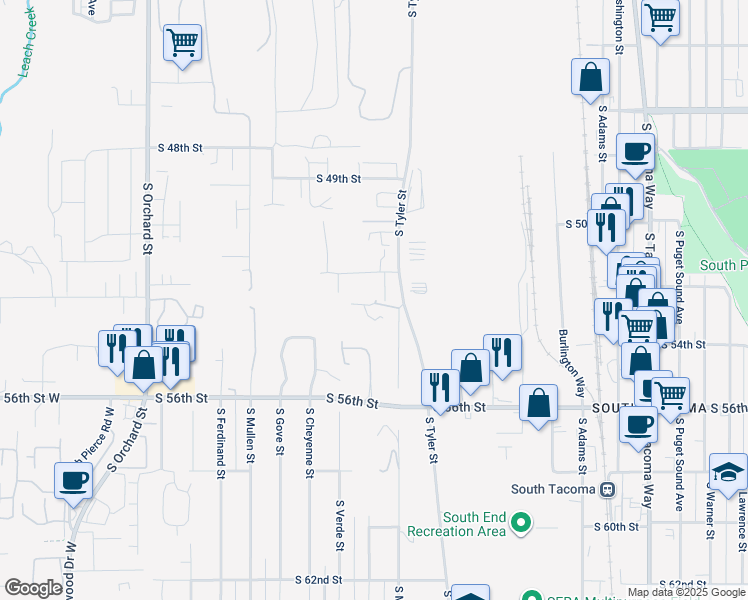Open the Google logo link
Screen dimensions: 748x600
(33, 588)
